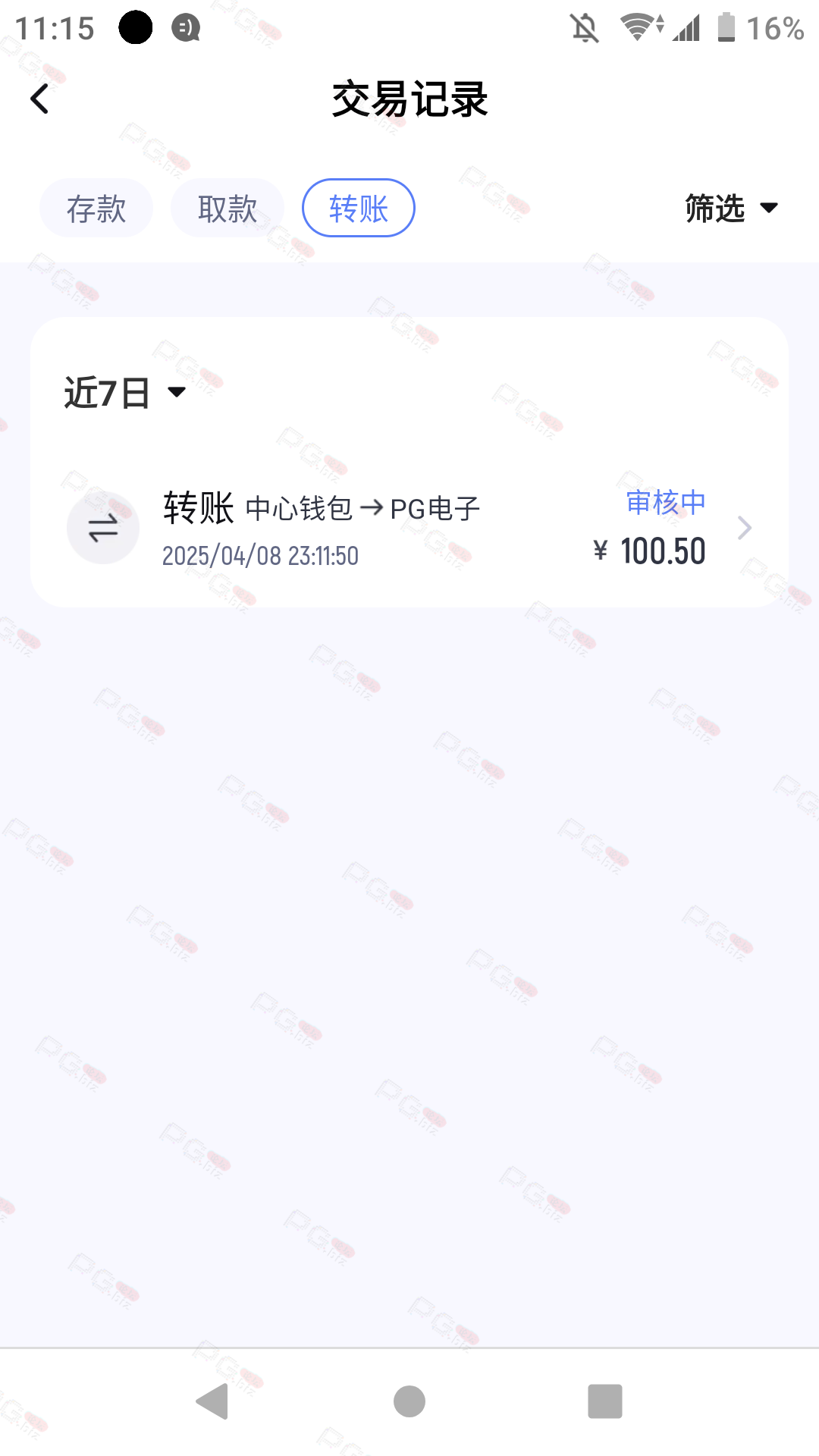Go back using the top-left arrow
This screenshot has width=819, height=1456.
point(39,99)
